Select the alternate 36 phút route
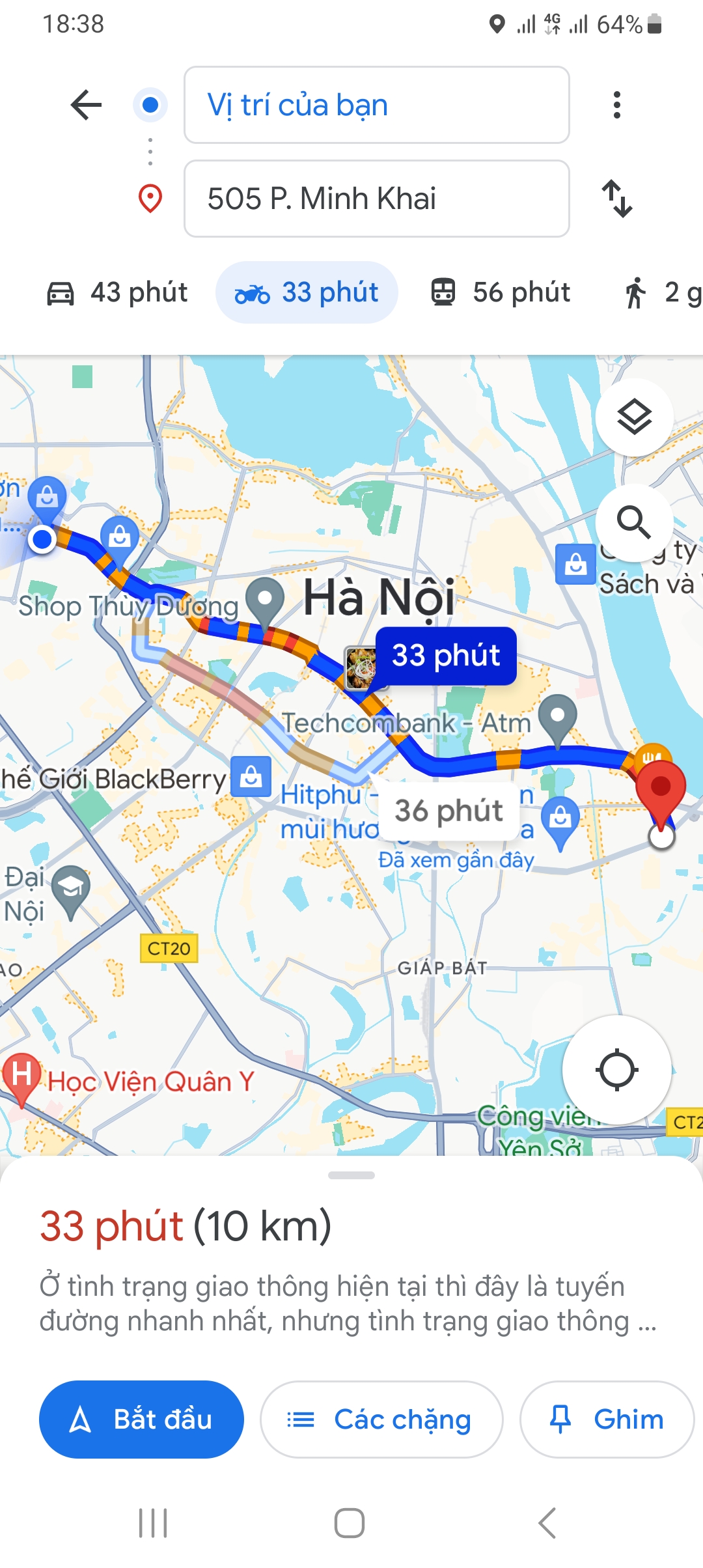703x1568 pixels. 448,811
